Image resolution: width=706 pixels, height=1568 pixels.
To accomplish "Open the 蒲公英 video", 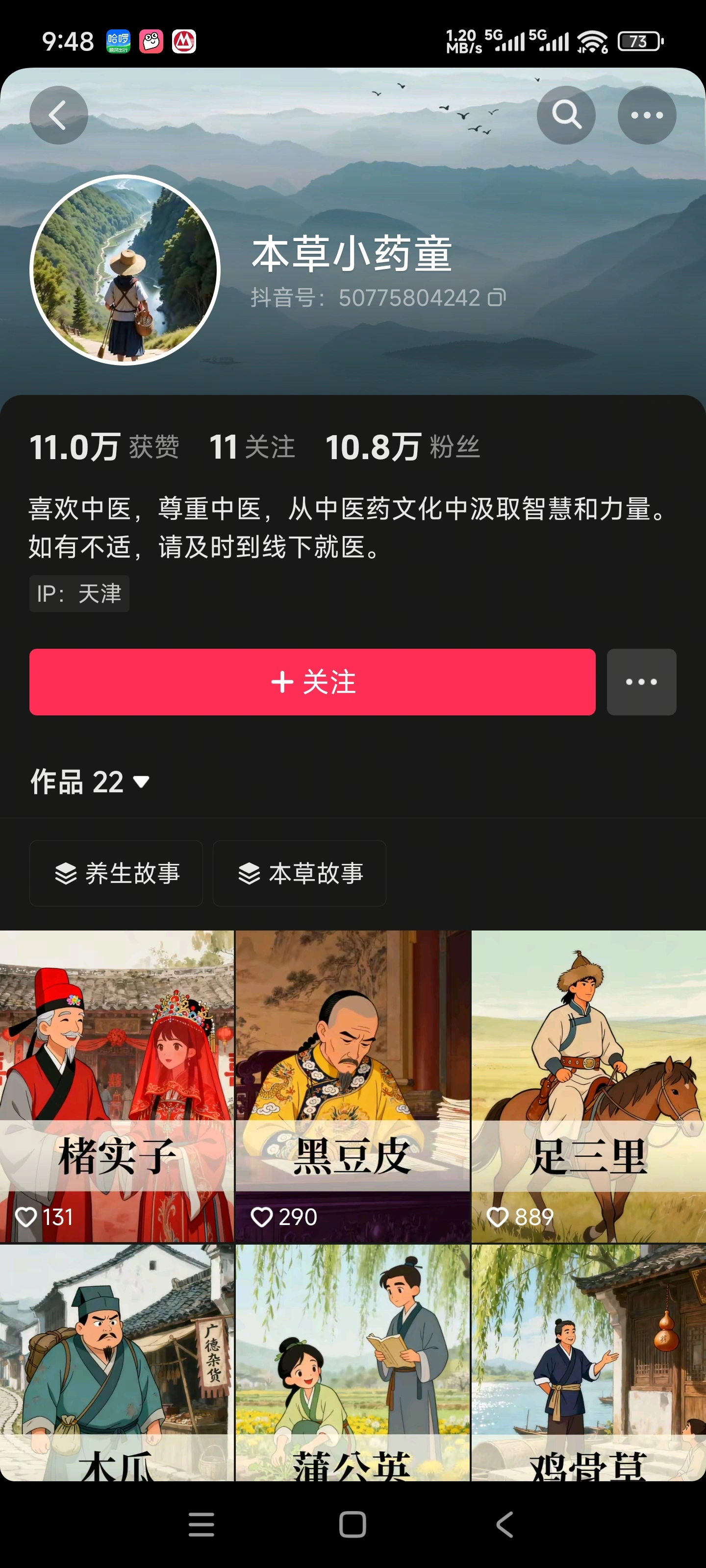I will point(353,1364).
